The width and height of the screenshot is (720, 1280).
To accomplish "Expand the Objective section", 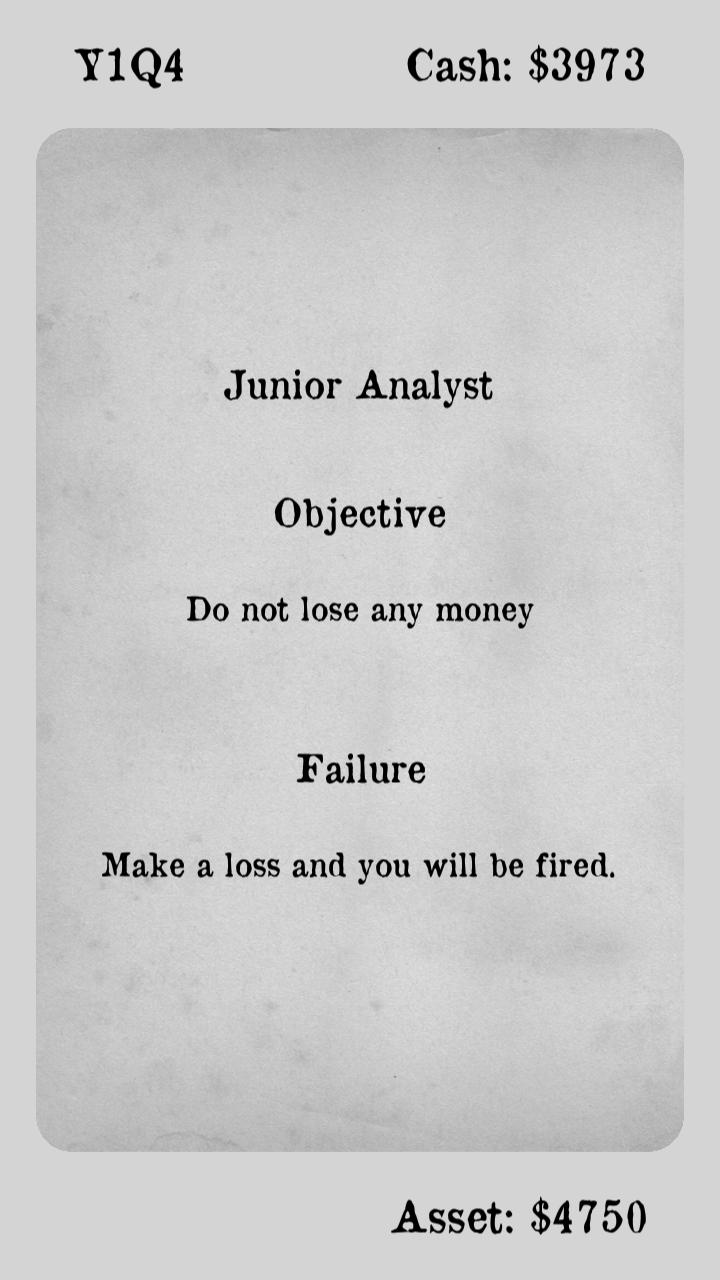I will 361,515.
